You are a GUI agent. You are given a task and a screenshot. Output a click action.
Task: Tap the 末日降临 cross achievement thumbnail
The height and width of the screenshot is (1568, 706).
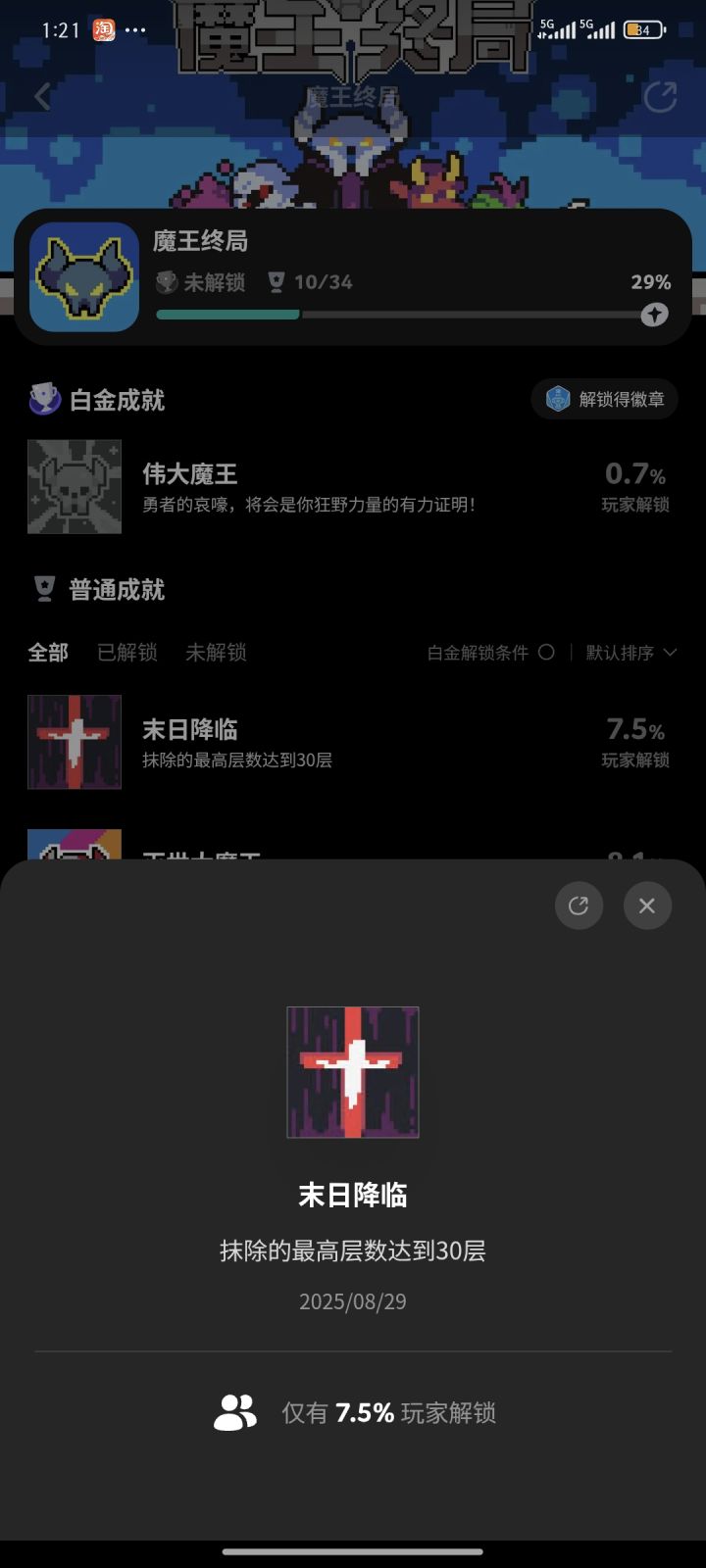tap(74, 742)
